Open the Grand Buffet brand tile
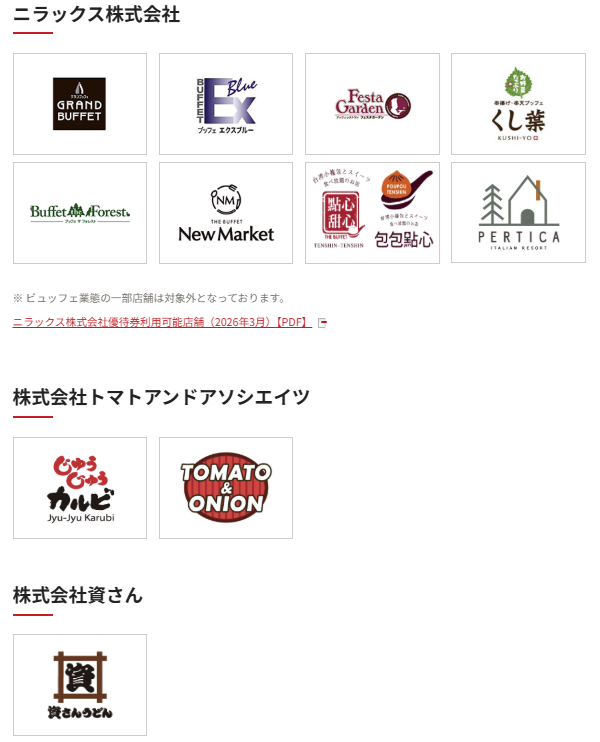 [x=80, y=104]
